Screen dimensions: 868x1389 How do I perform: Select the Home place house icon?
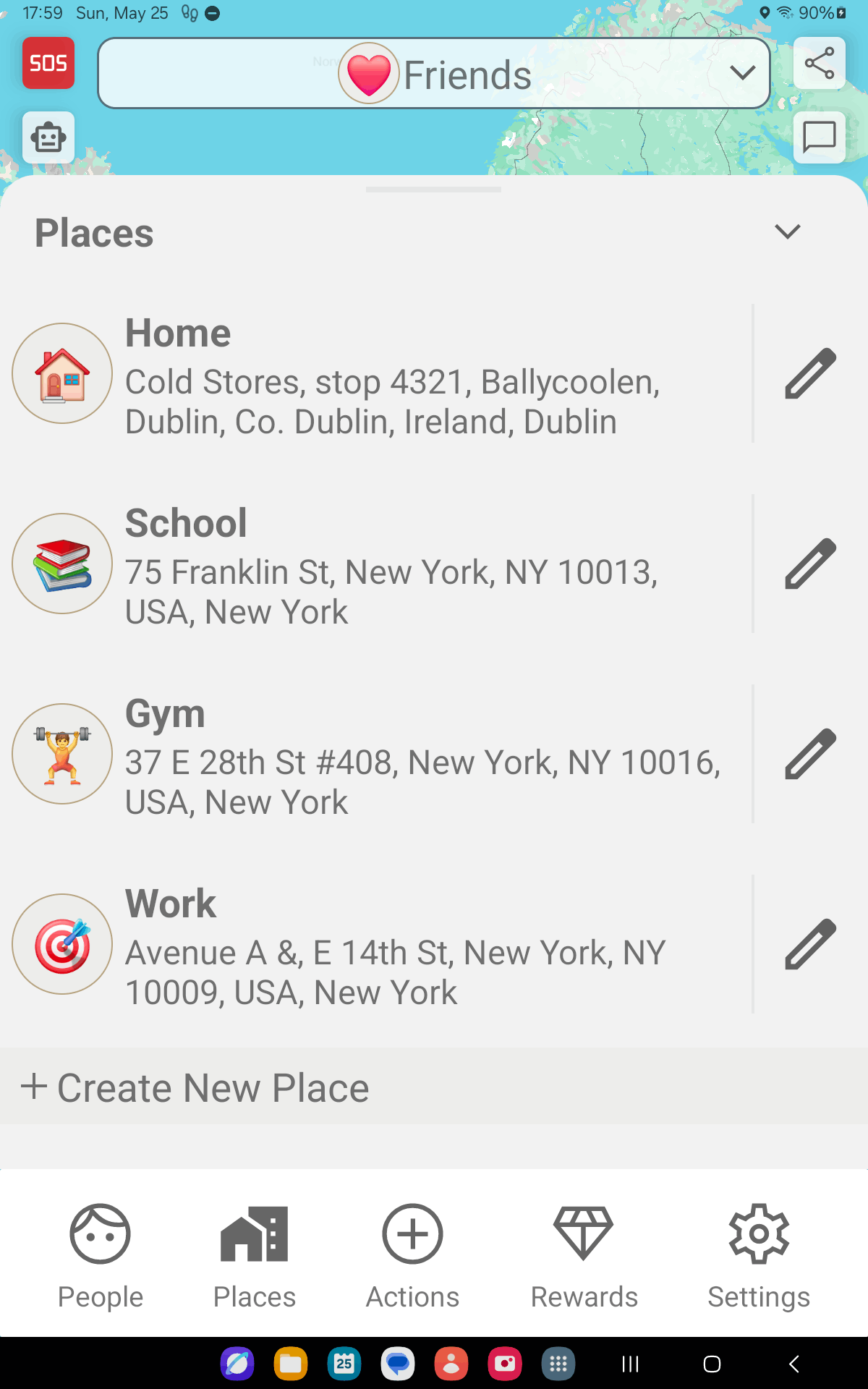[x=61, y=373]
